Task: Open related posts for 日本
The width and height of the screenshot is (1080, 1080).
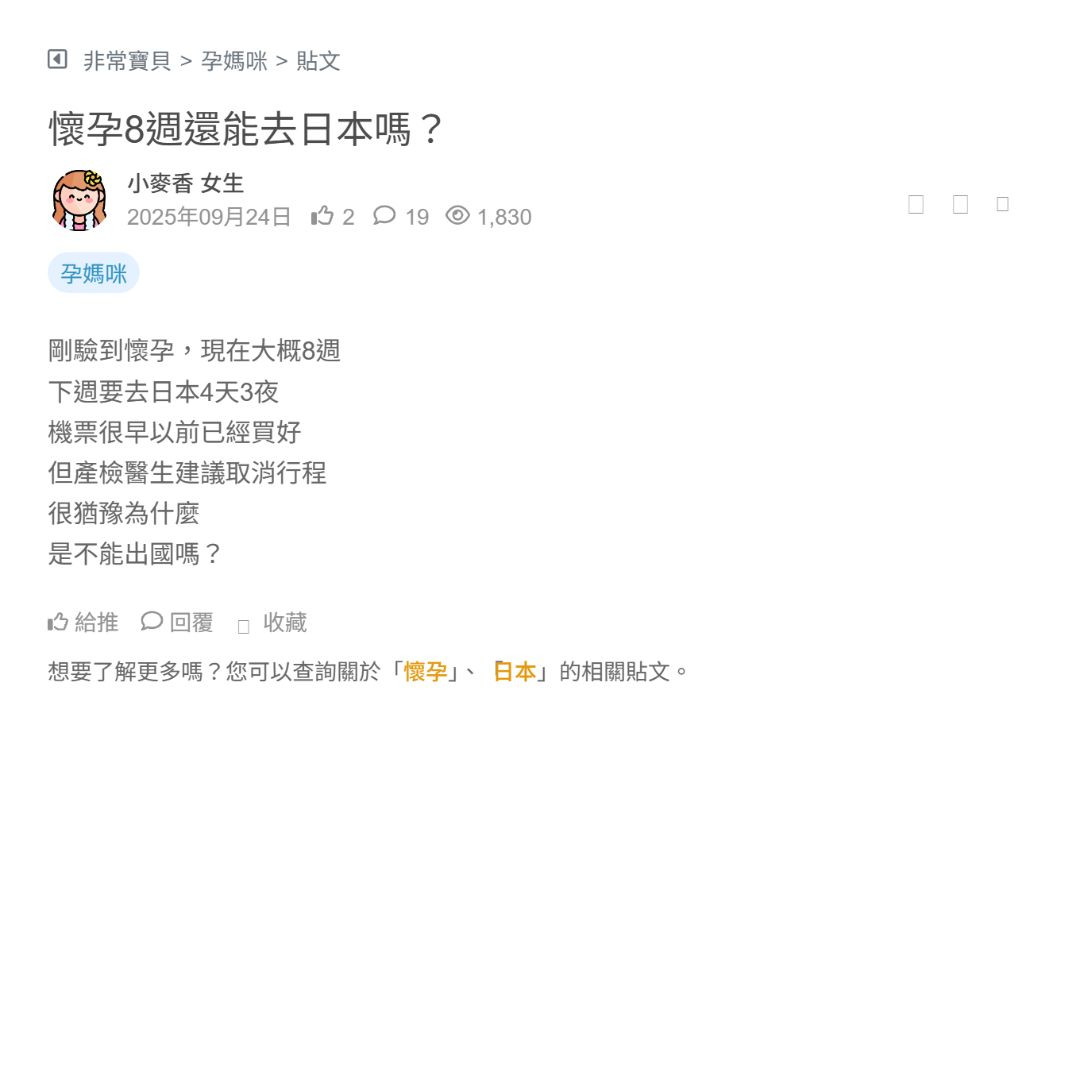Action: point(515,672)
